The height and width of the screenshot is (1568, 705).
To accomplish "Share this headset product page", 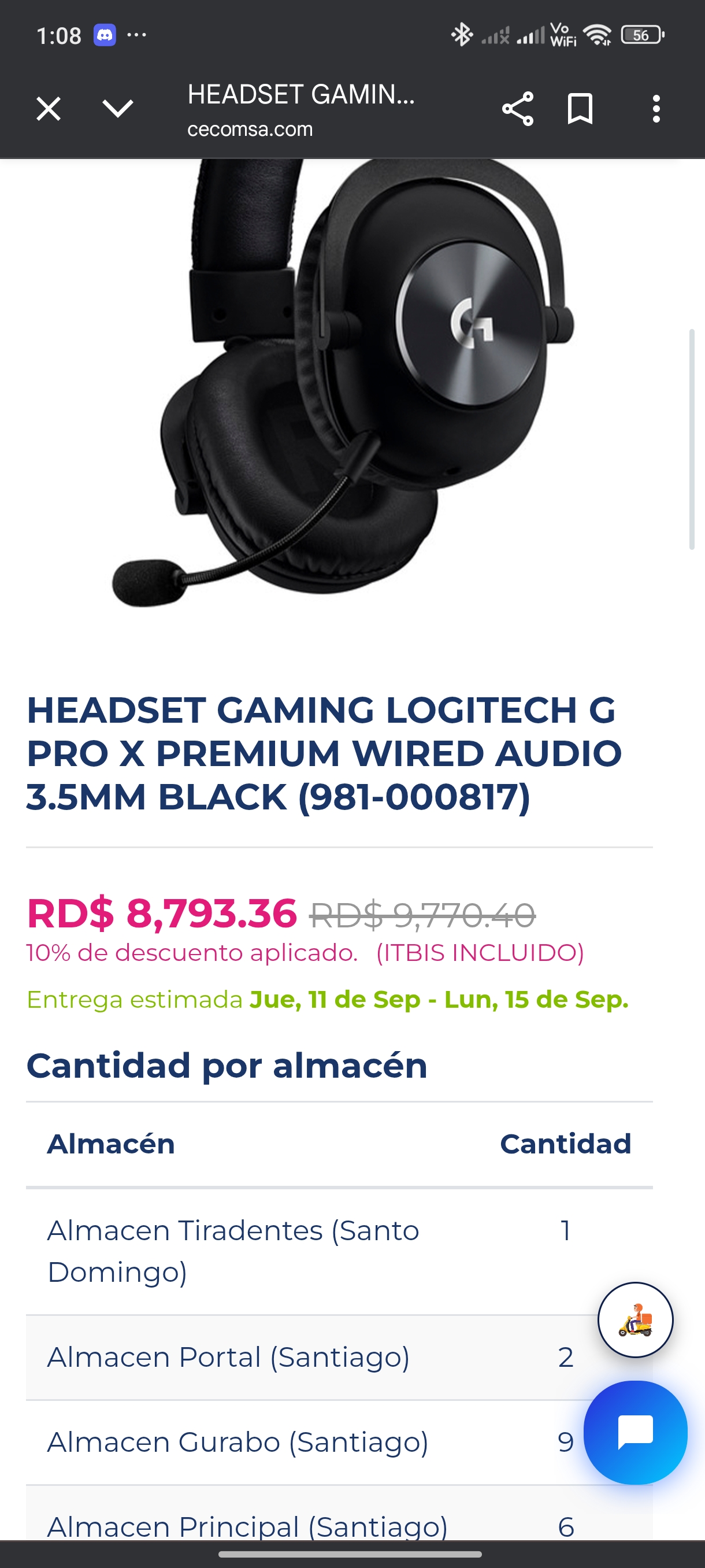I will click(518, 110).
